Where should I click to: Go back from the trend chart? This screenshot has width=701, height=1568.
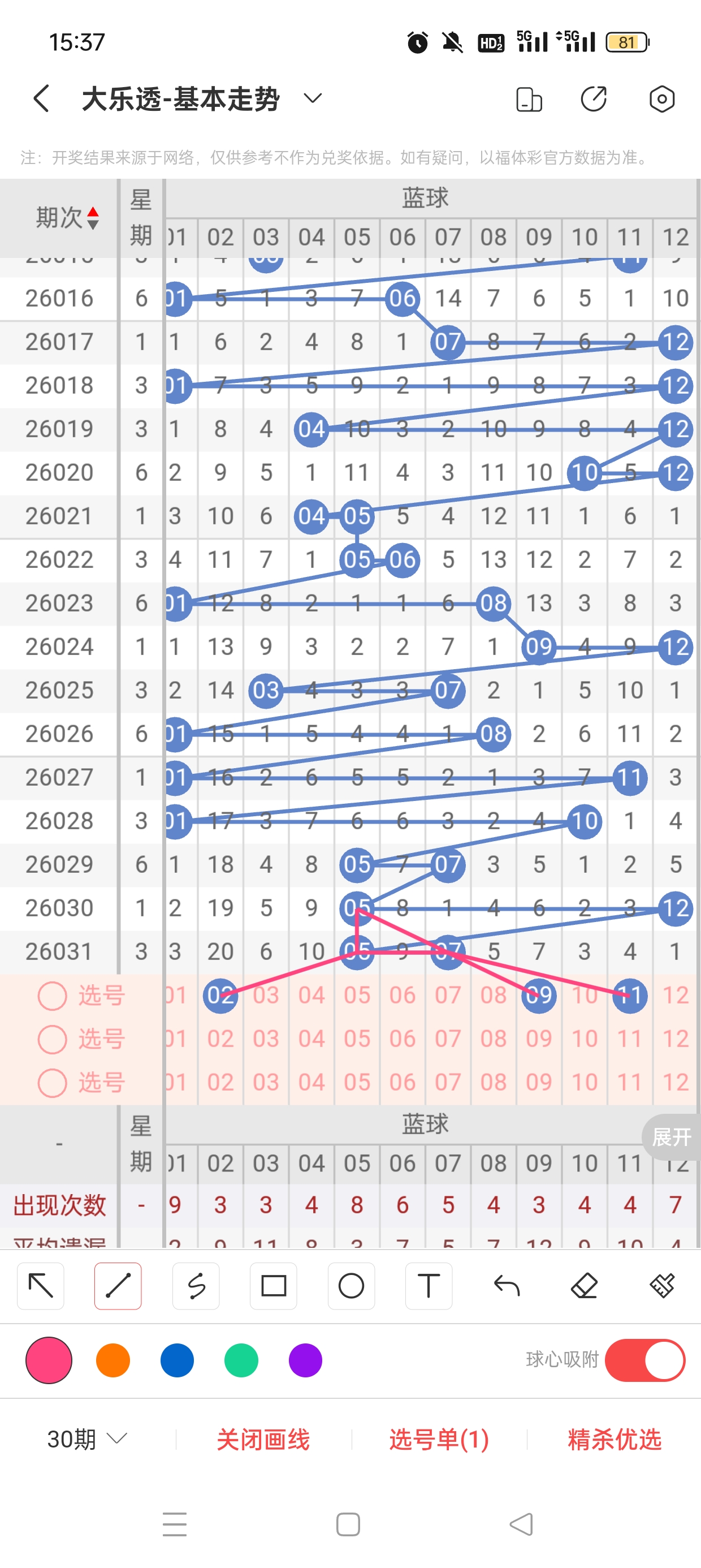click(x=41, y=98)
